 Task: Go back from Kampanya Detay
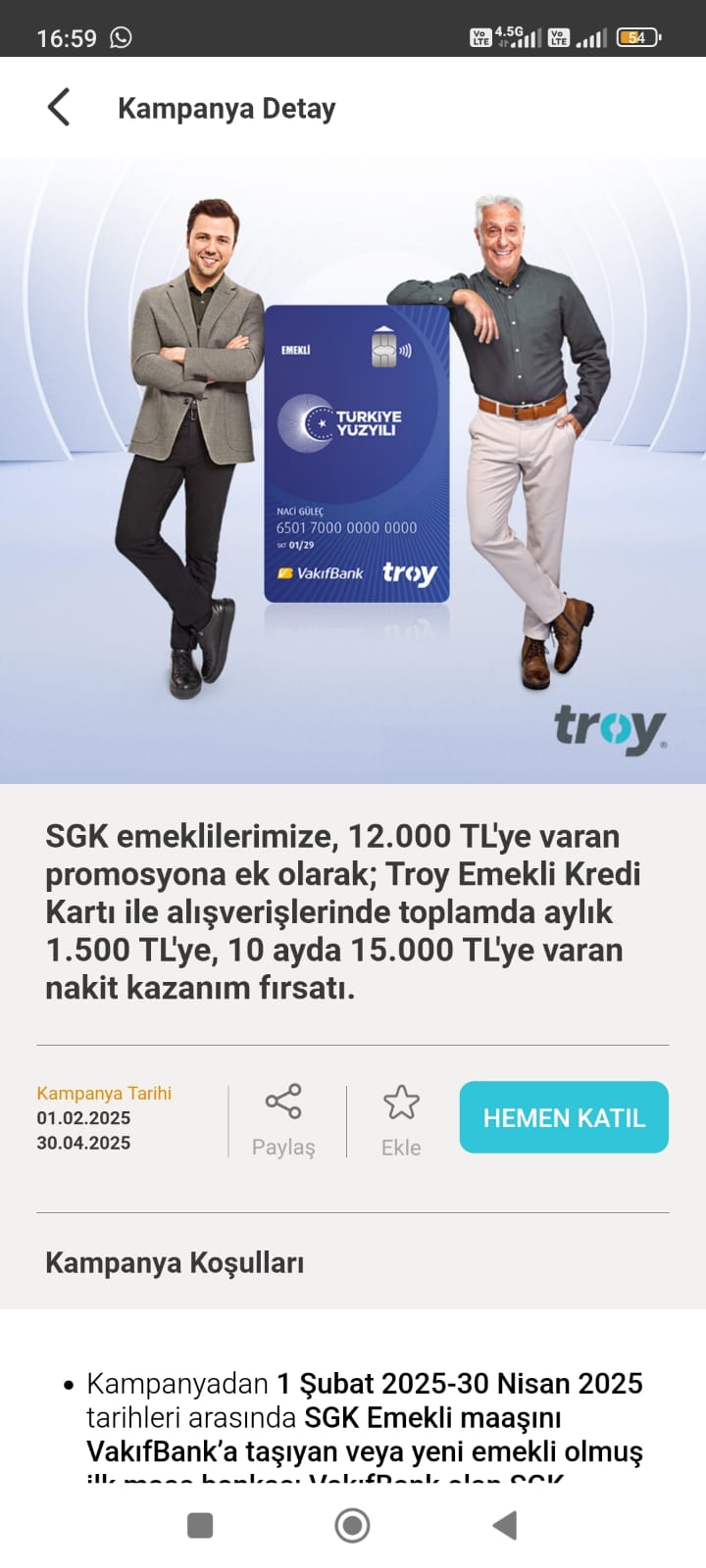point(59,107)
